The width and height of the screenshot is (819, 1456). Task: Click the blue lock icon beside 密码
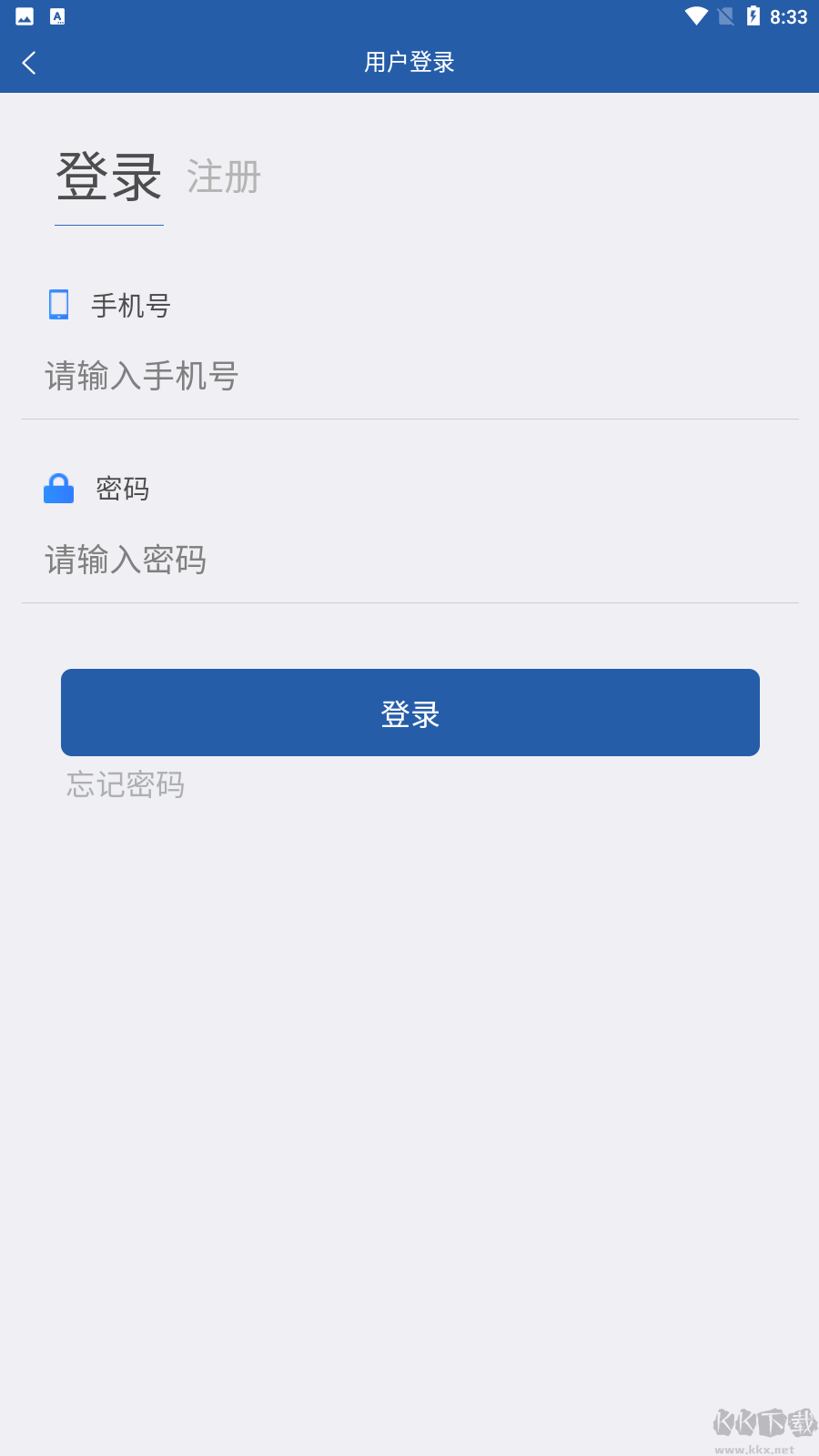click(x=58, y=489)
